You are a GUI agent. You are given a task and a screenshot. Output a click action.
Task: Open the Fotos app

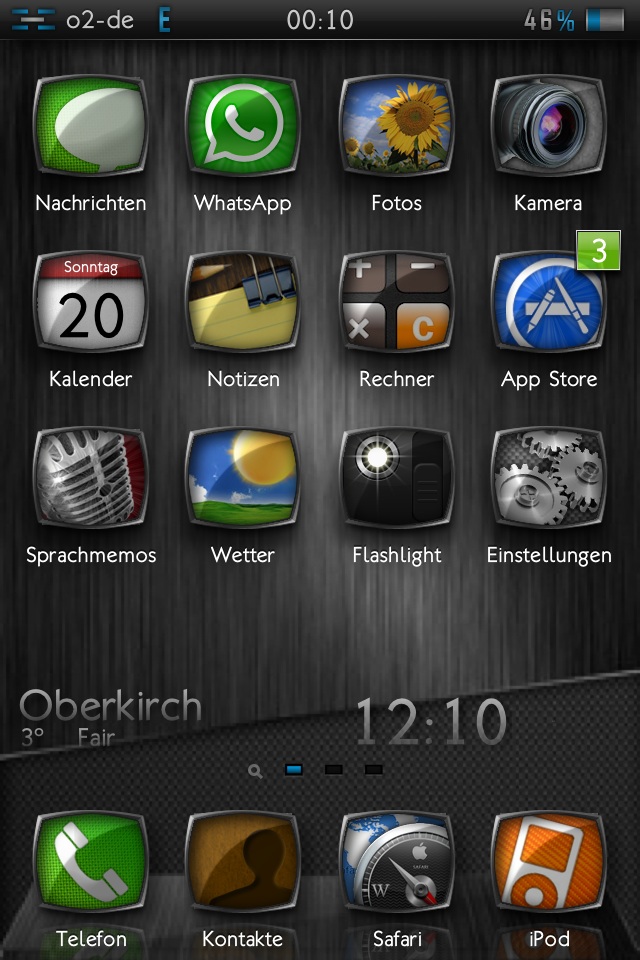click(x=396, y=127)
